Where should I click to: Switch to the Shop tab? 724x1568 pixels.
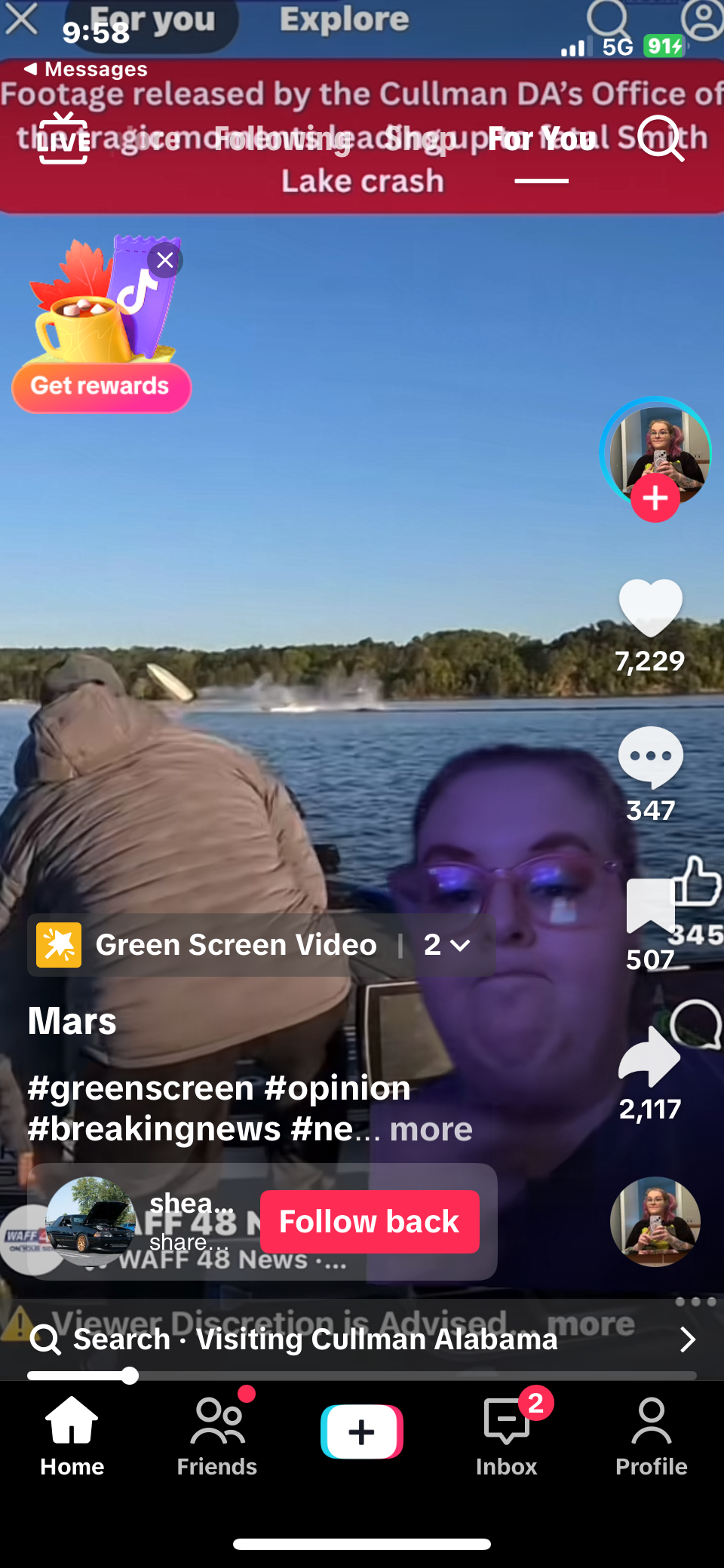[x=419, y=139]
